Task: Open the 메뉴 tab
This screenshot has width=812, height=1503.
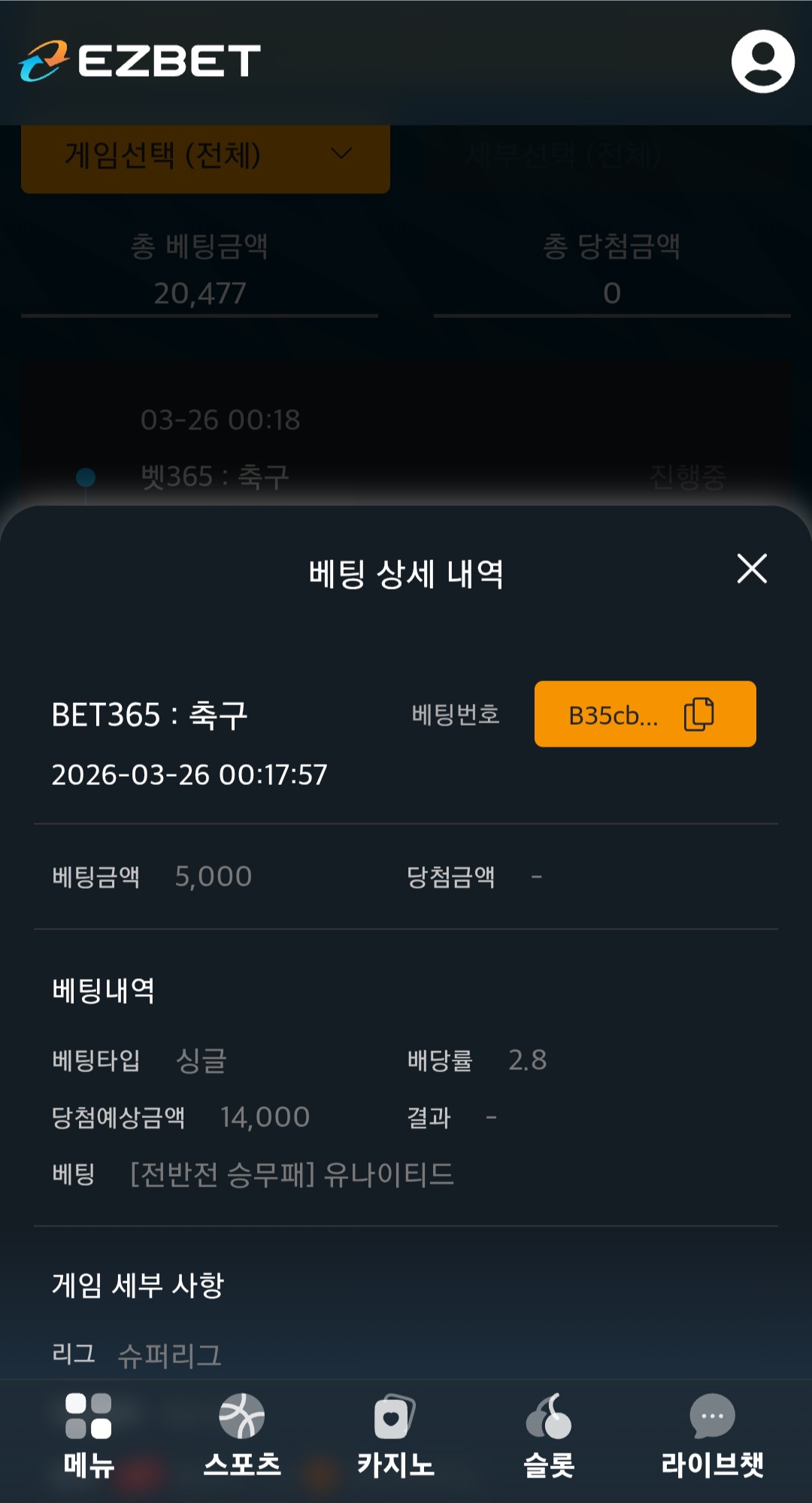Action: [x=89, y=1436]
